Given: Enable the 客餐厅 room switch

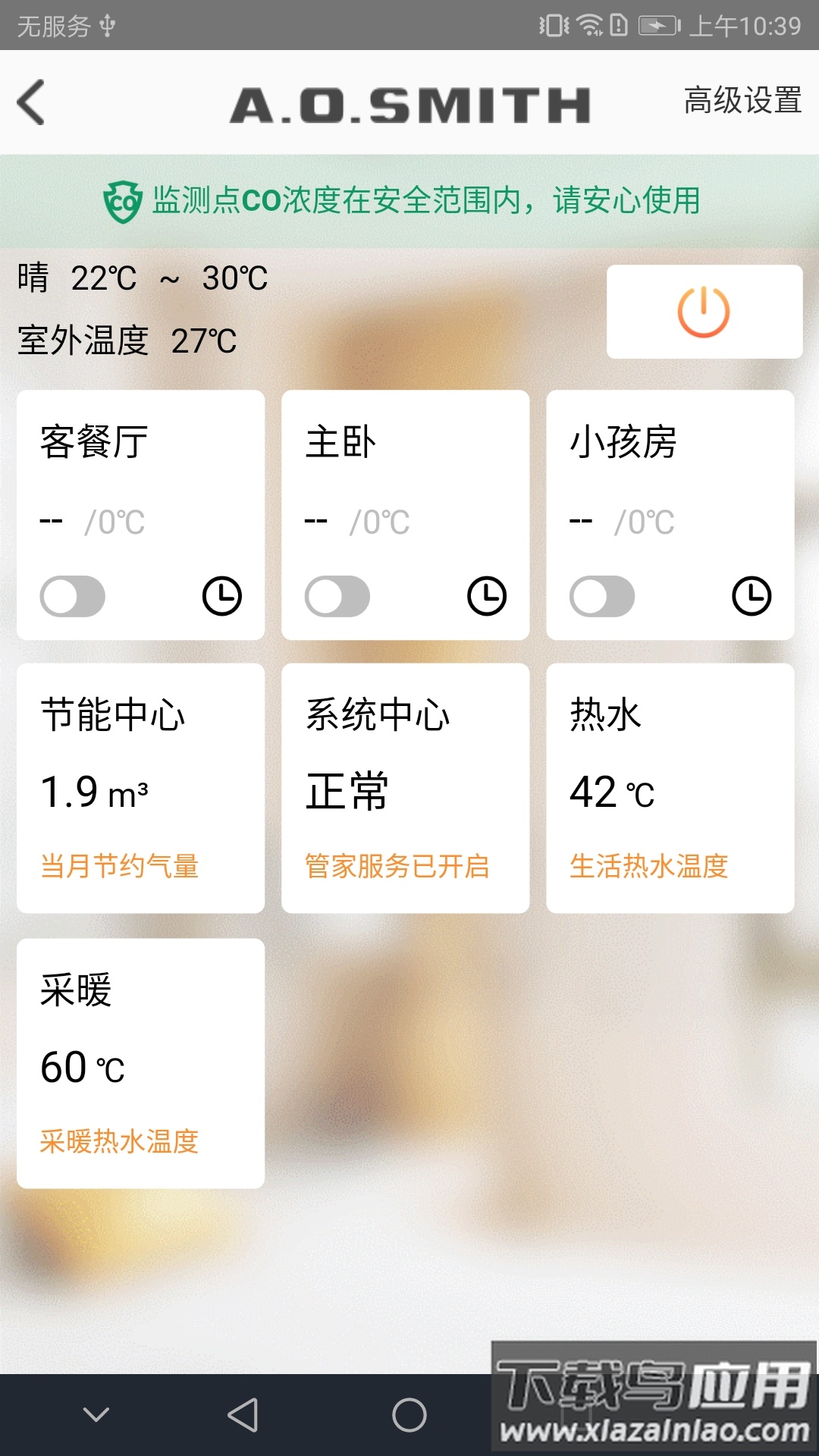Looking at the screenshot, I should pos(71,596).
